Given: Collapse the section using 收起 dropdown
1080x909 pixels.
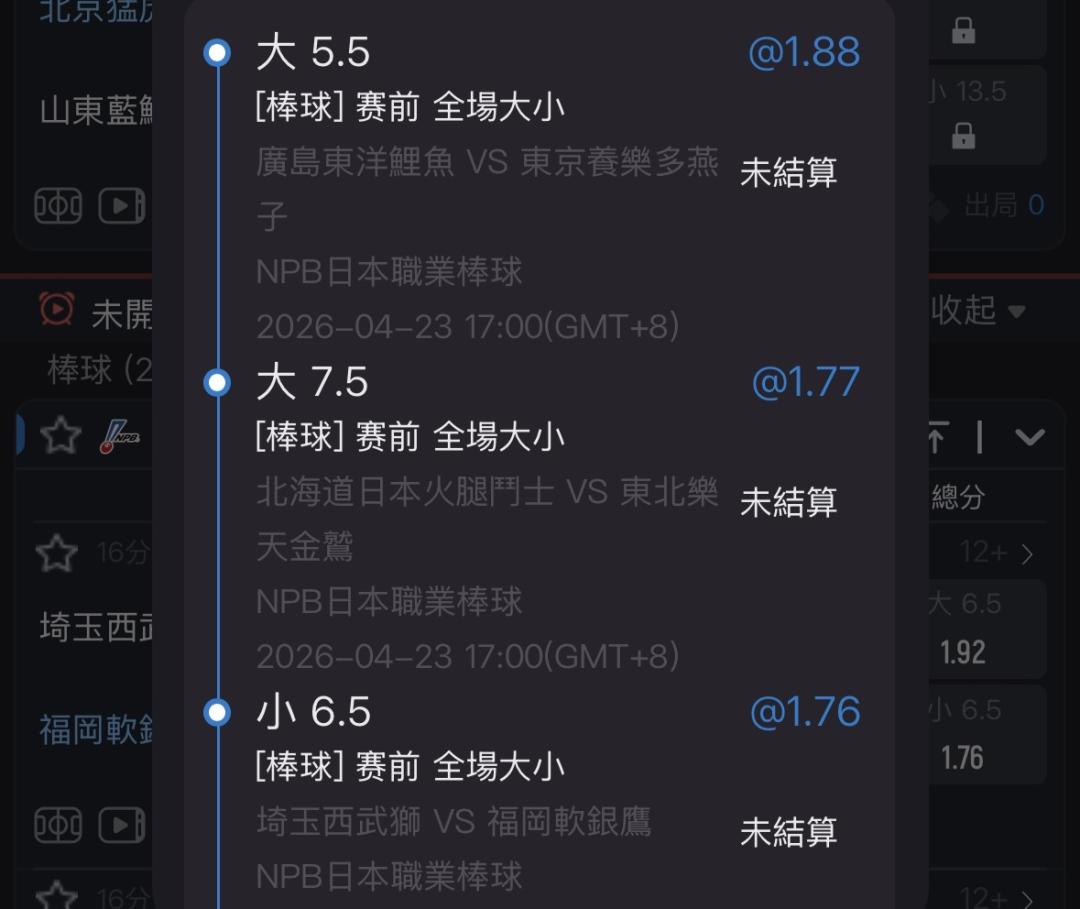Looking at the screenshot, I should 978,311.
